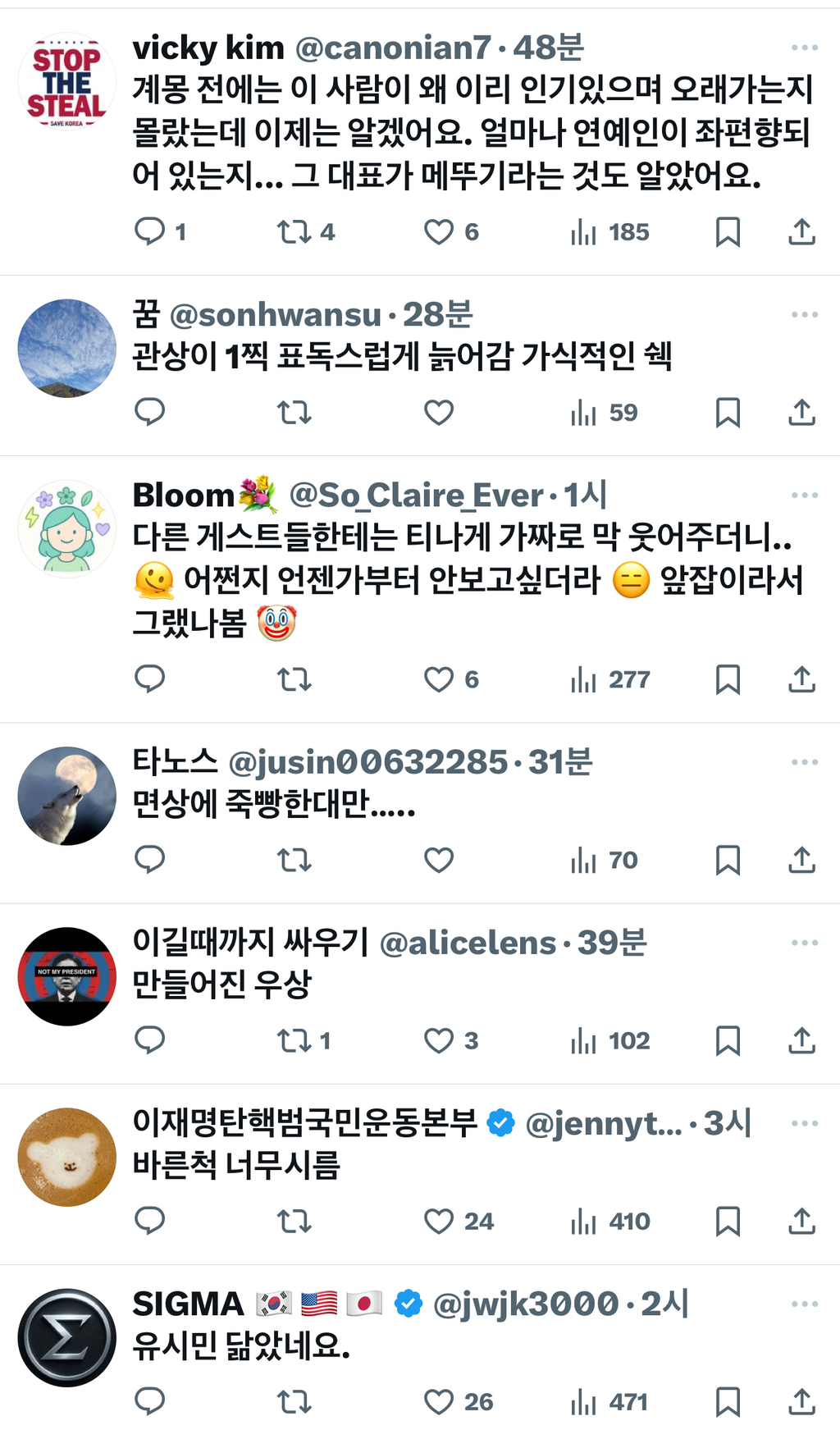Select the bookmark icon on Bloom's tweet
The width and height of the screenshot is (840, 1439).
tap(726, 678)
